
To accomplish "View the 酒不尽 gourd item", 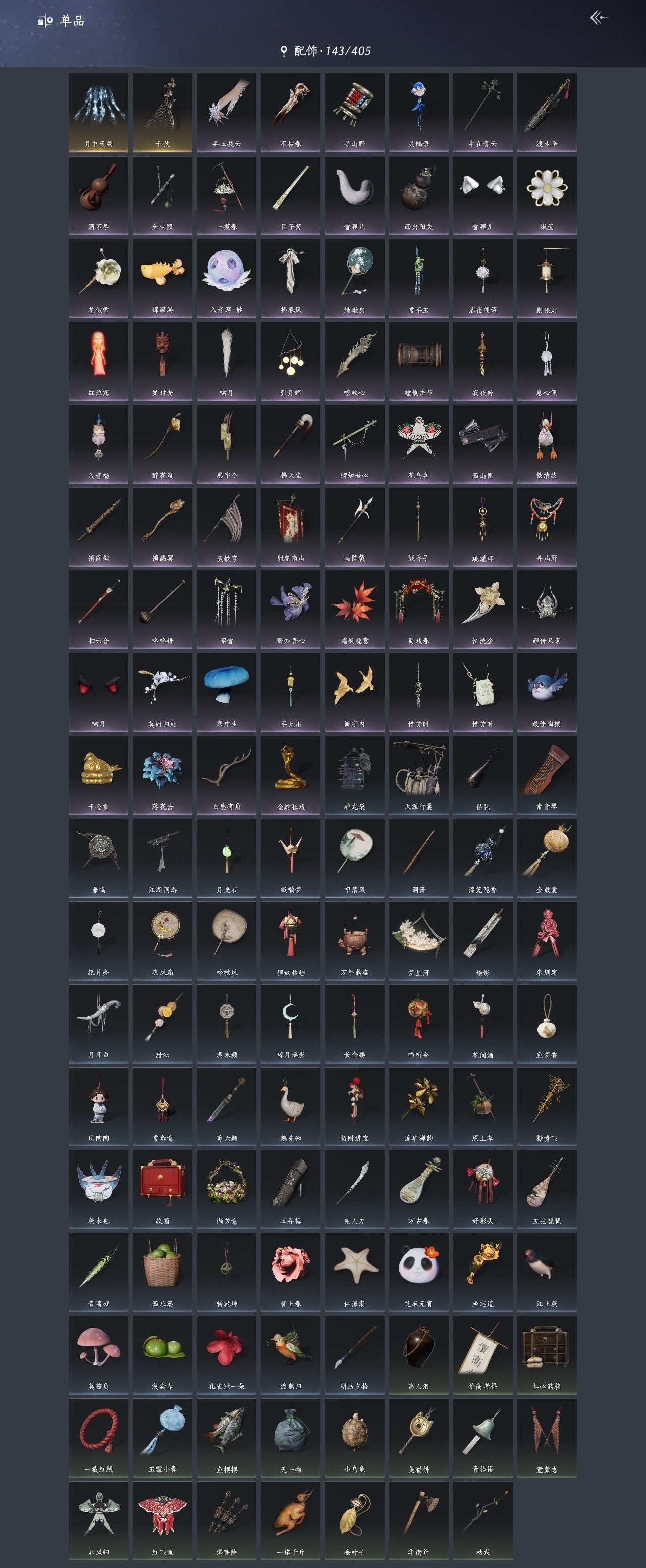I will [x=98, y=195].
